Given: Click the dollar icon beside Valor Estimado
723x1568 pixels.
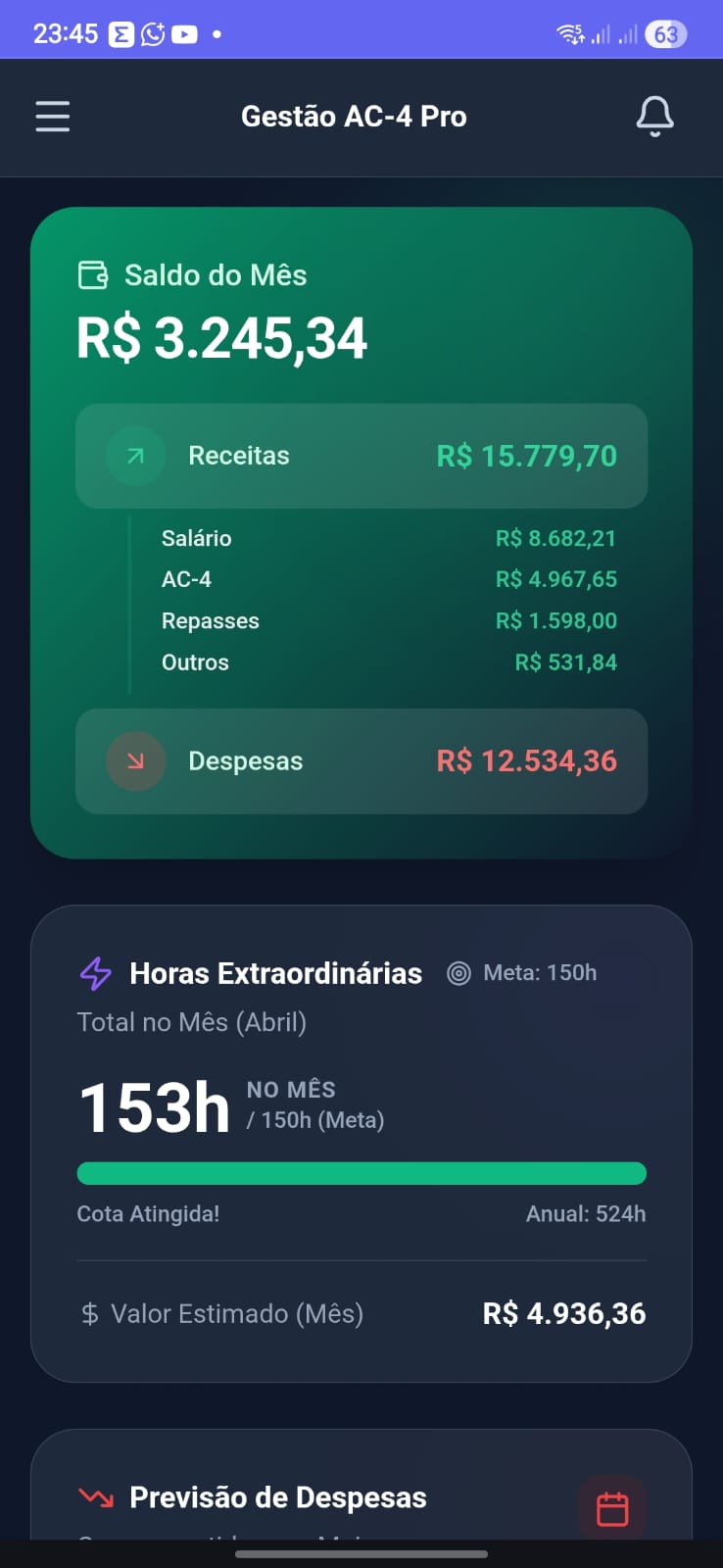Looking at the screenshot, I should (89, 1313).
